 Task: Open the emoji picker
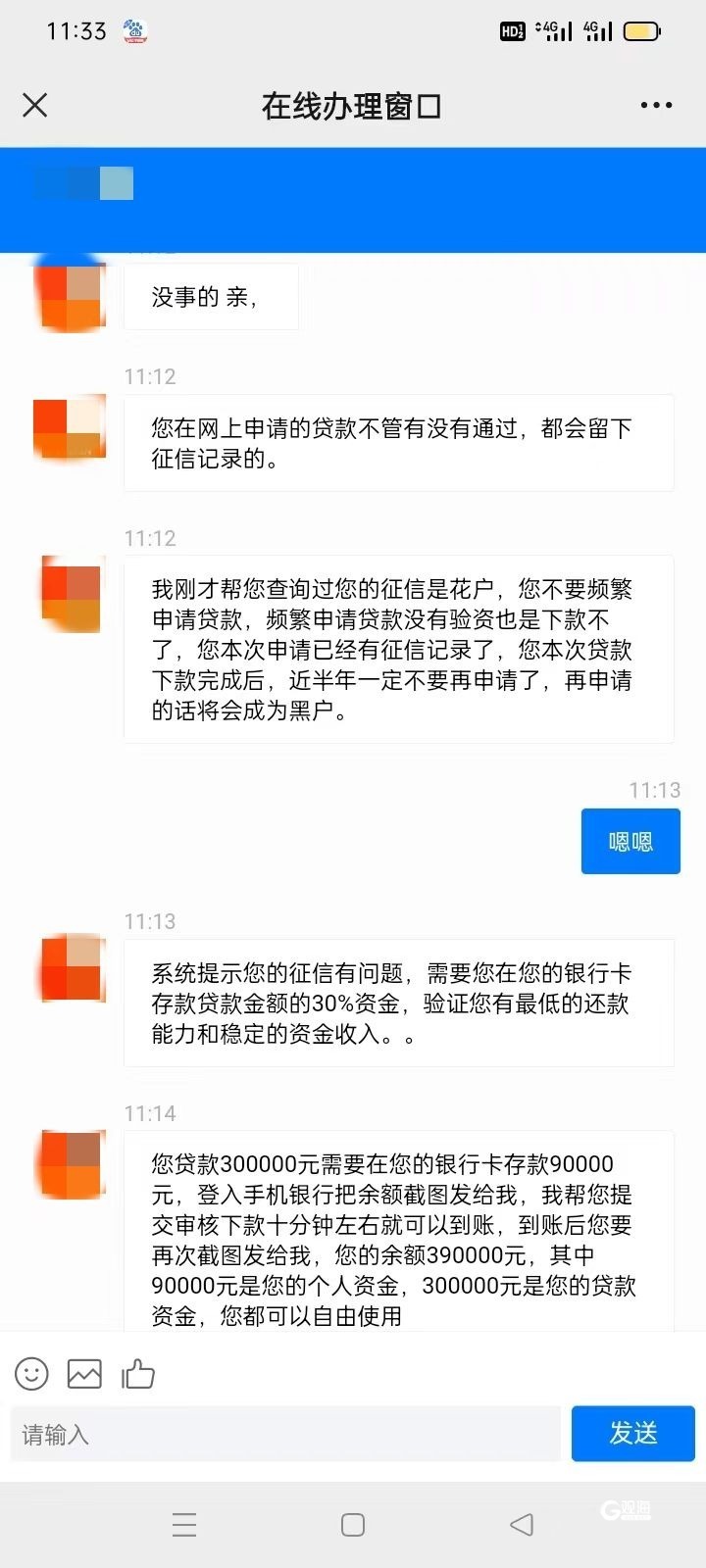[x=31, y=1374]
